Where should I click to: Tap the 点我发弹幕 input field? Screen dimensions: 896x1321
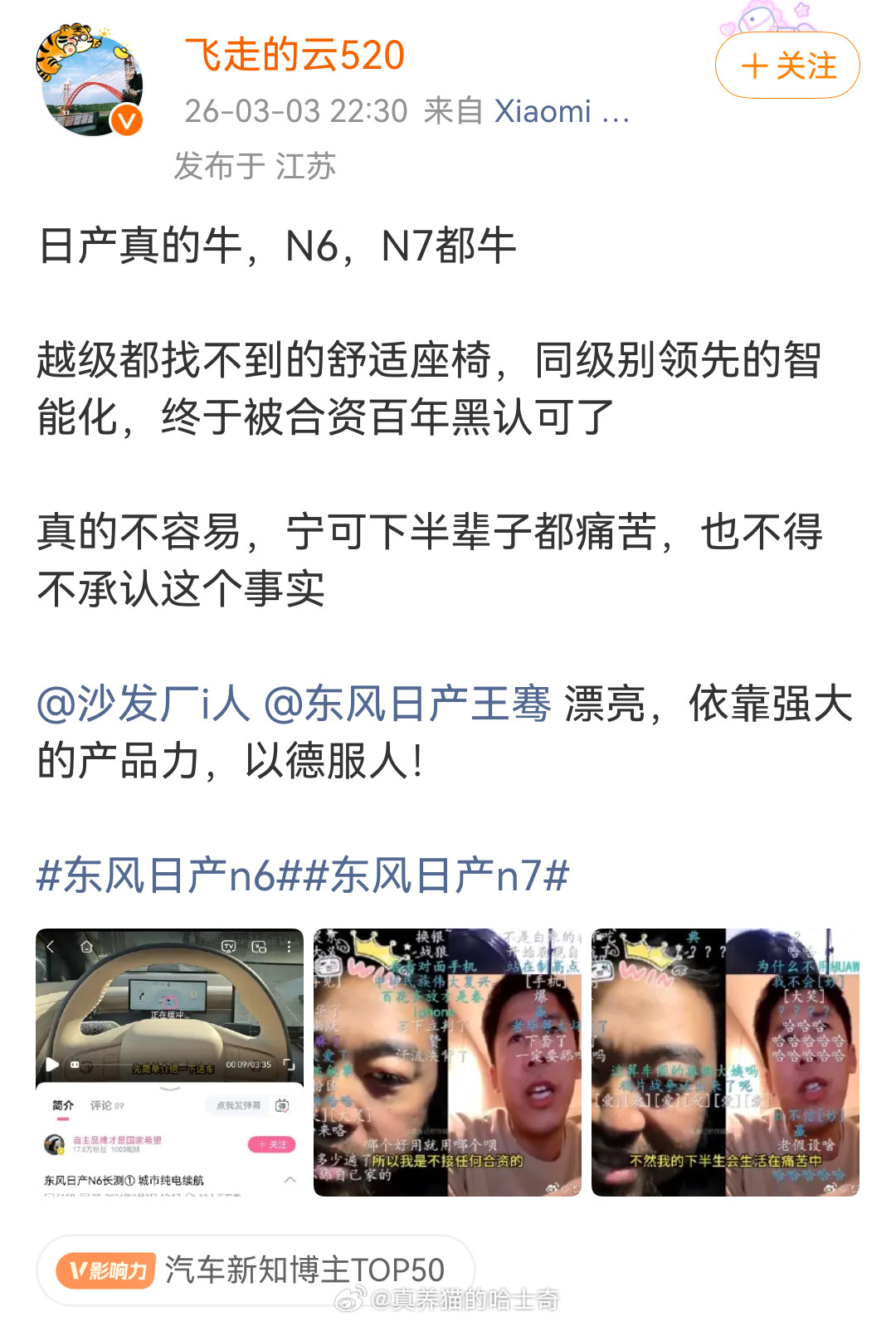point(241,1105)
